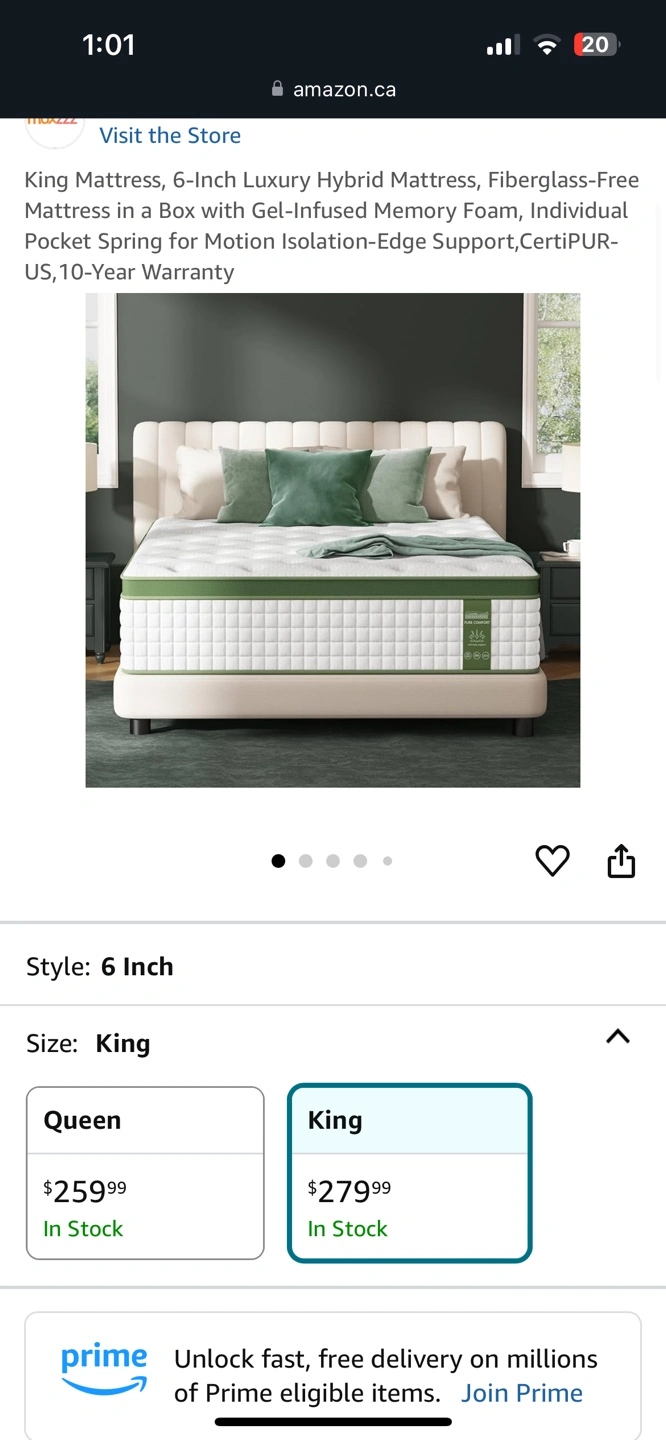The image size is (666, 1440).
Task: Tap the amazon.ca address bar
Action: pyautogui.click(x=334, y=90)
